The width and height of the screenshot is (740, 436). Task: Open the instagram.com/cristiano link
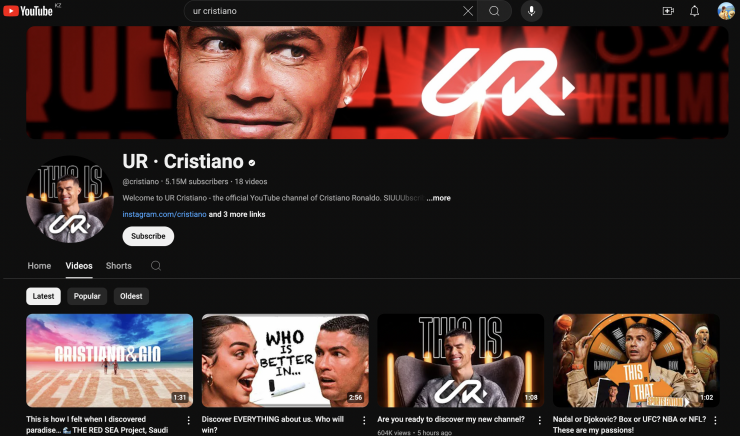coord(164,214)
